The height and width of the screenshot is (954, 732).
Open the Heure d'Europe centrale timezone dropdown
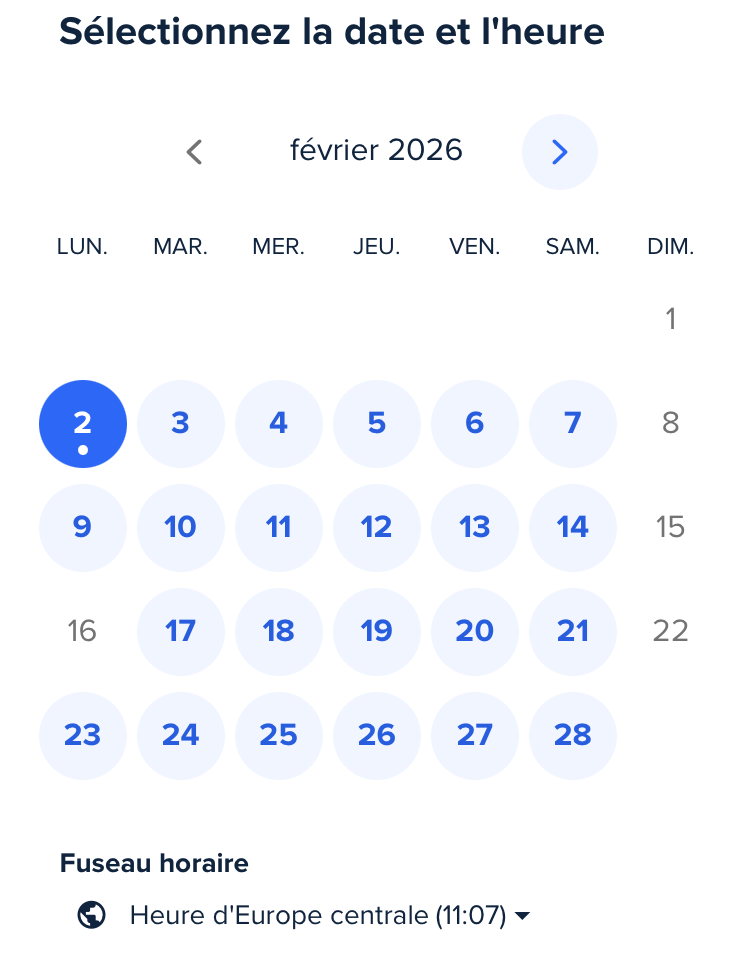tap(330, 915)
